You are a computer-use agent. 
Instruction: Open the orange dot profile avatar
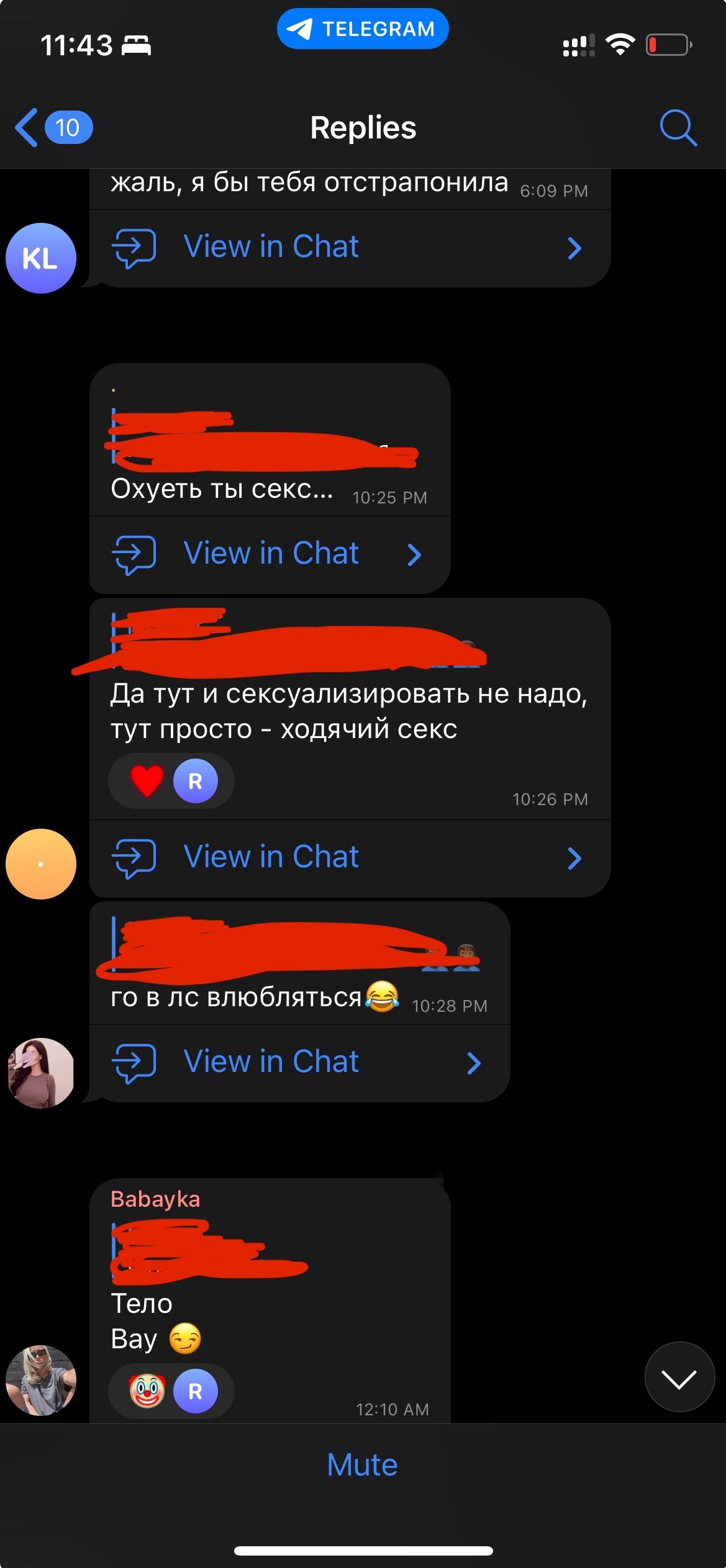(41, 864)
